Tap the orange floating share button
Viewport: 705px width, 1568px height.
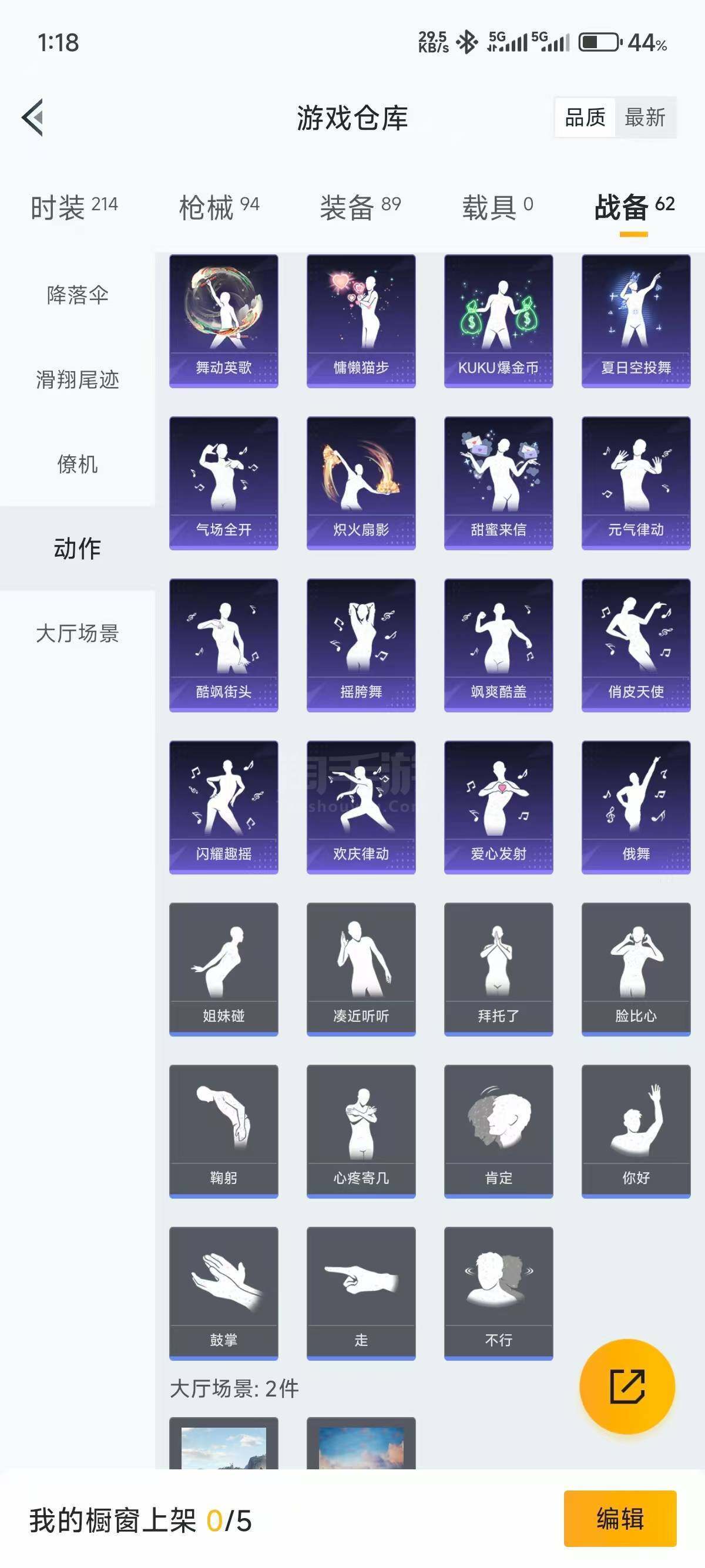coord(627,1386)
